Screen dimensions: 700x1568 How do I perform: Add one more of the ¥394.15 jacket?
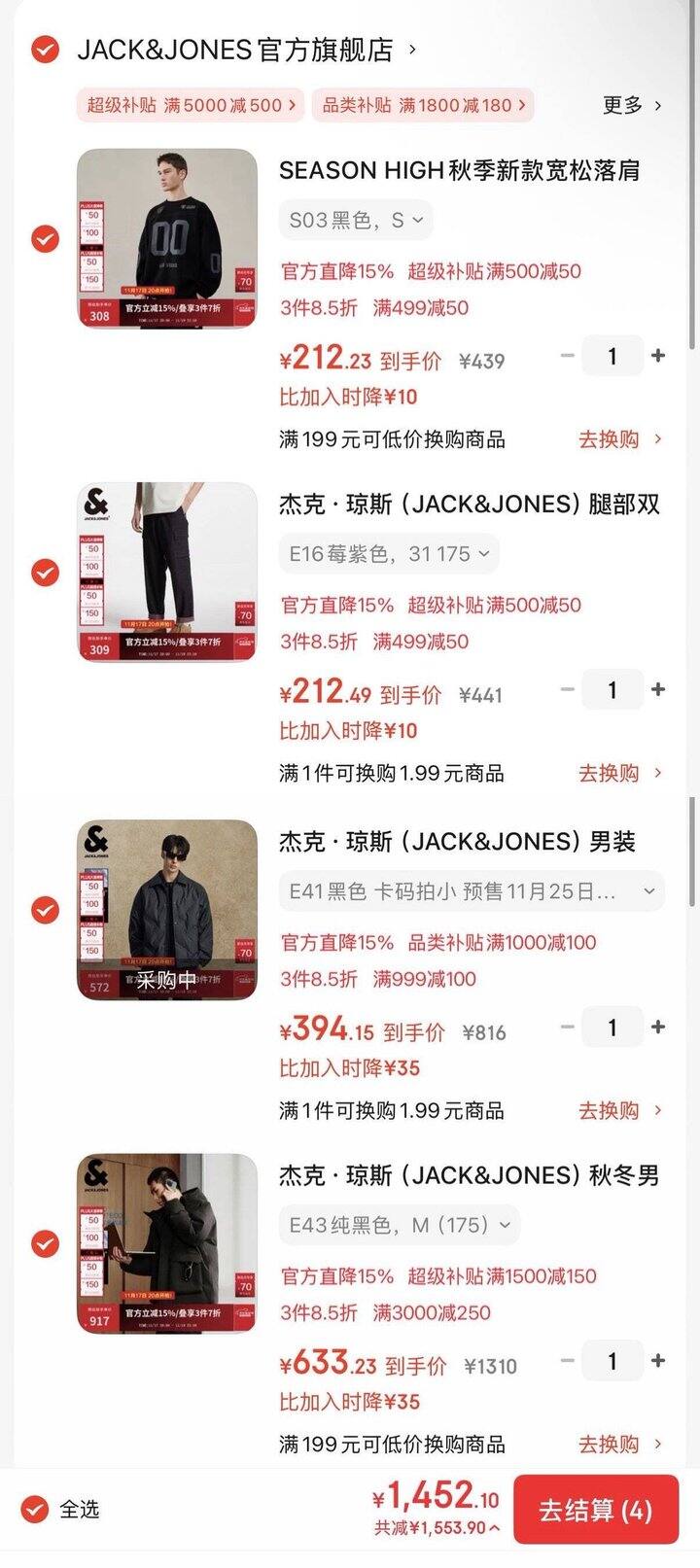(x=658, y=1027)
